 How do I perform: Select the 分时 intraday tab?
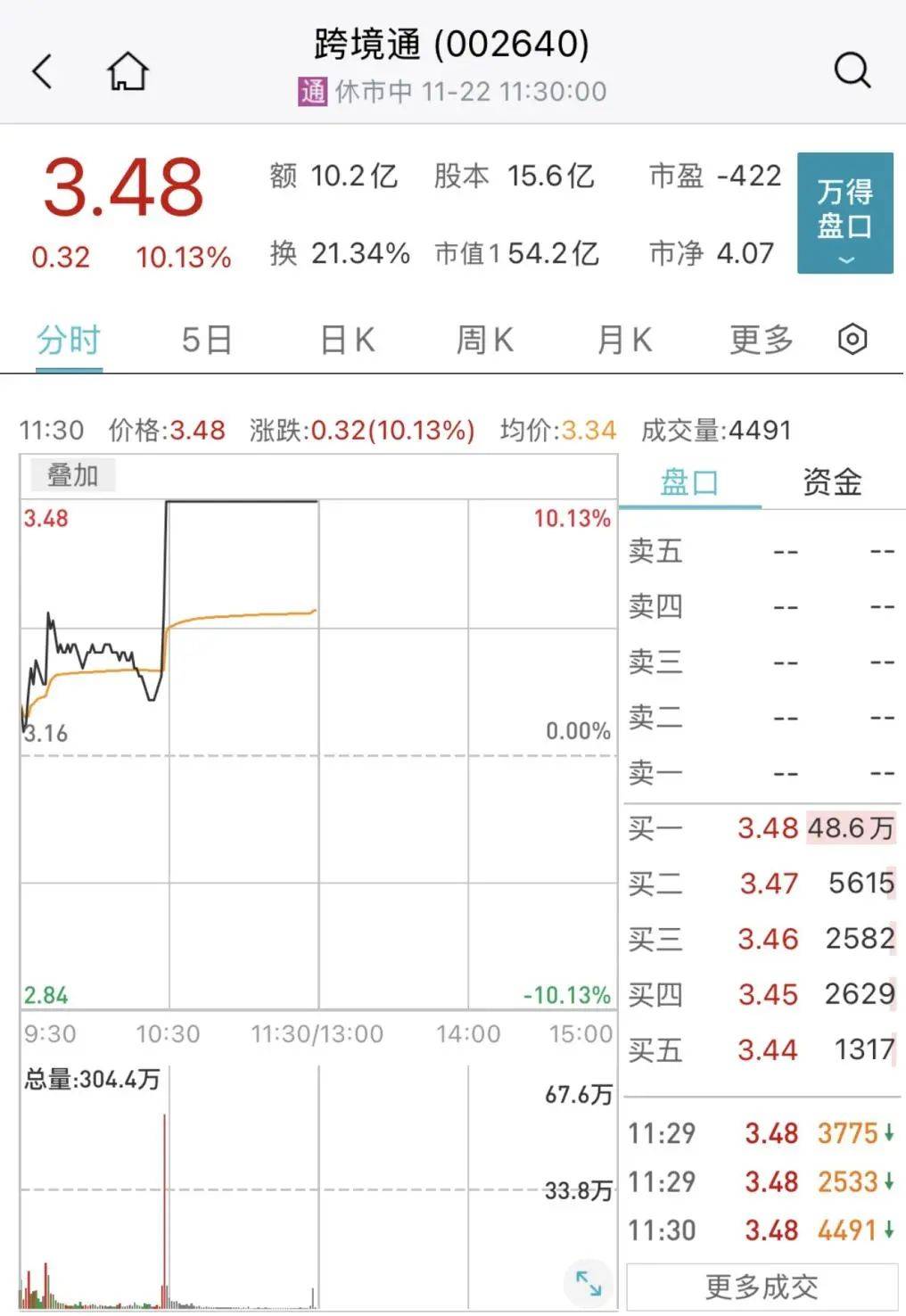[x=69, y=340]
